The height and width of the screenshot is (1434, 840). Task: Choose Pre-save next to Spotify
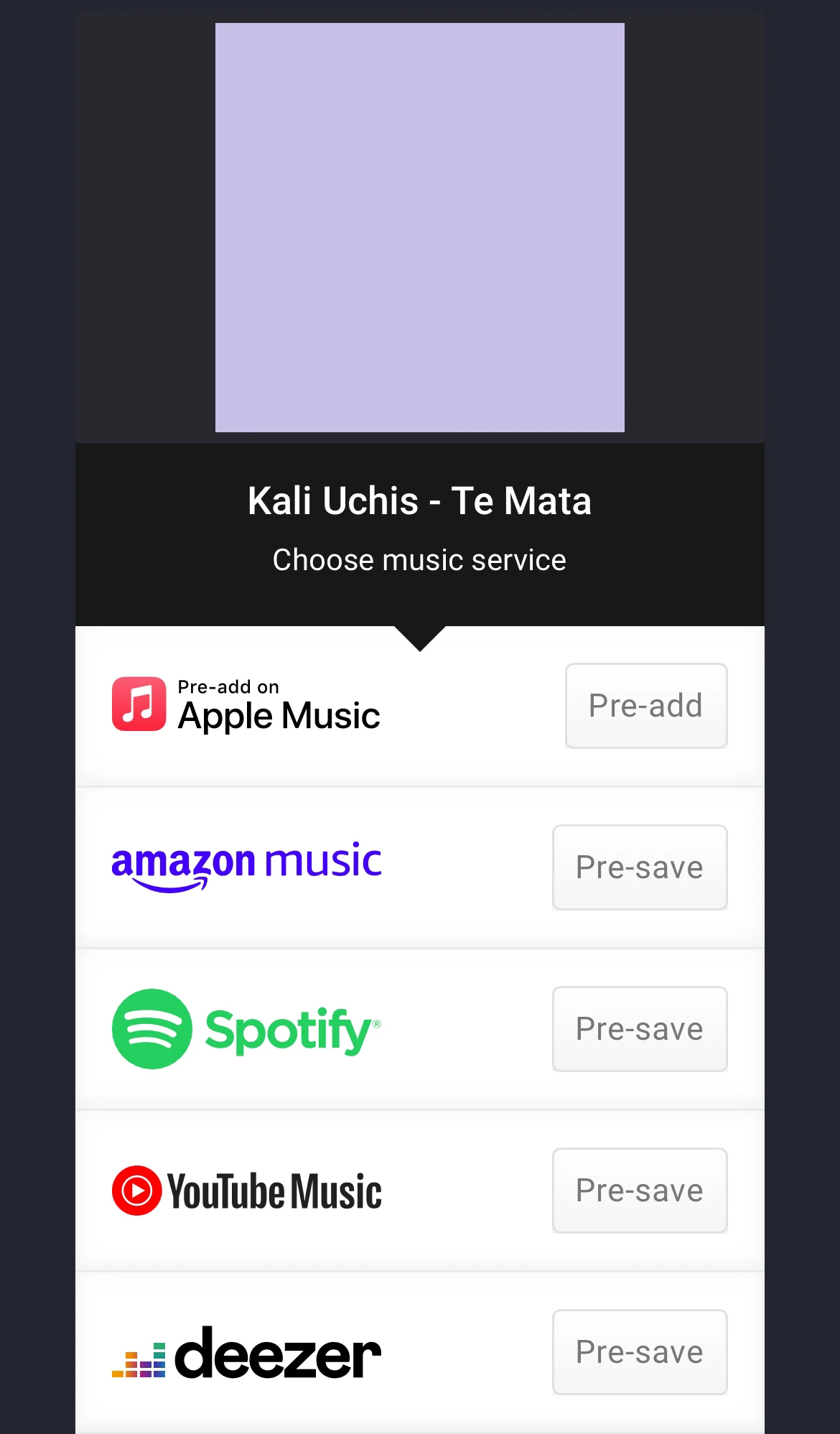pos(639,1029)
